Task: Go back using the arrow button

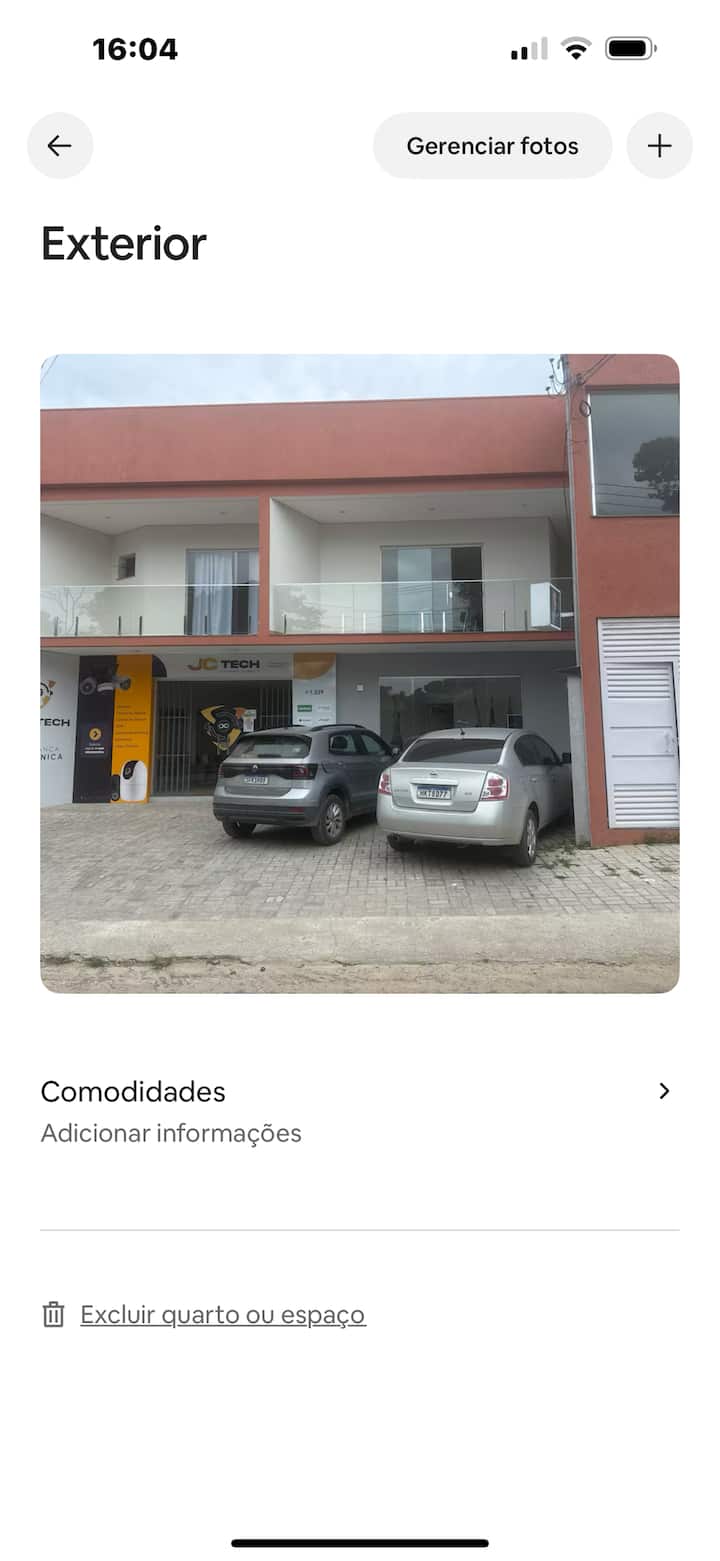Action: [60, 146]
